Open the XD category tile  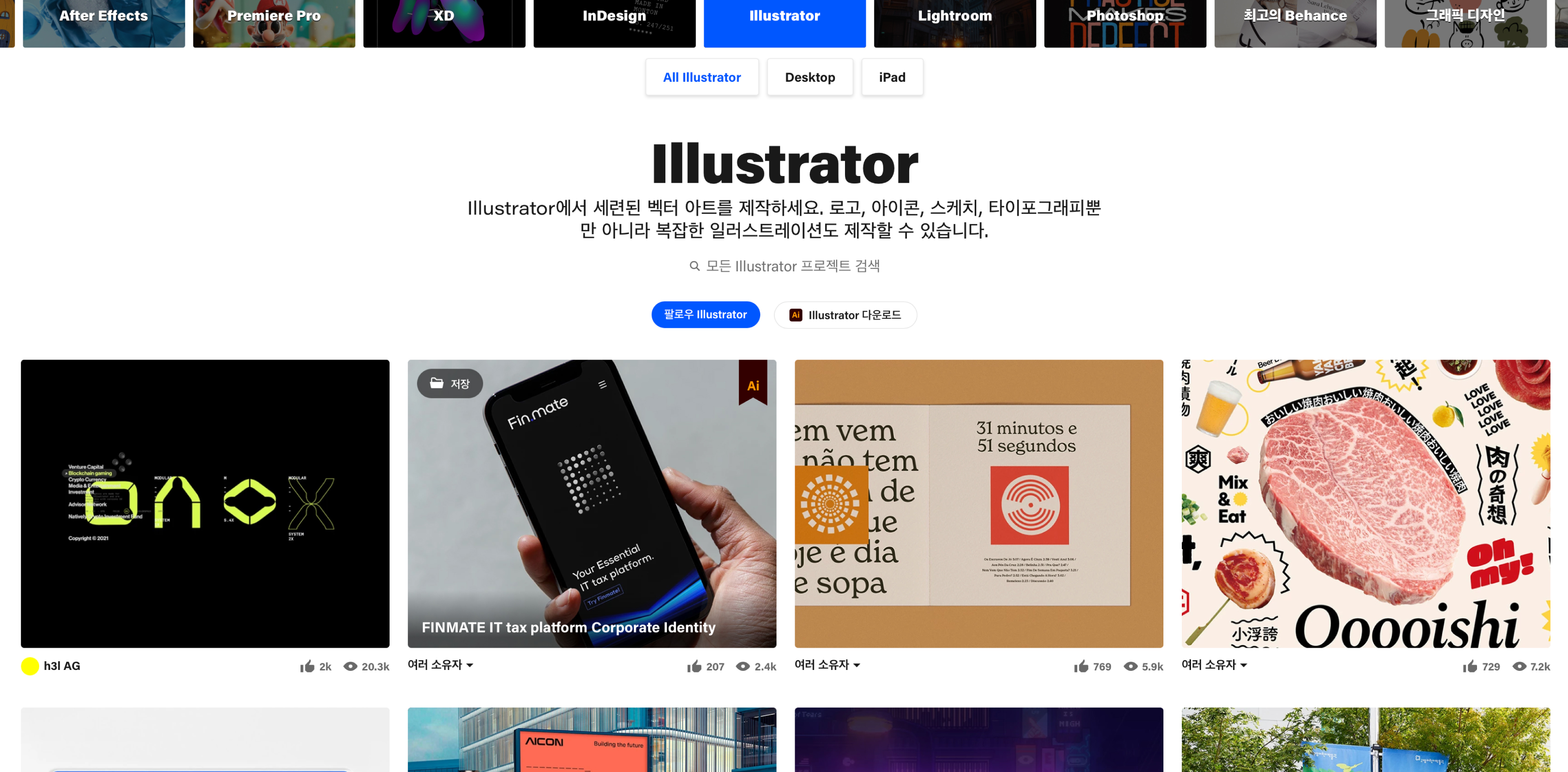(x=444, y=18)
